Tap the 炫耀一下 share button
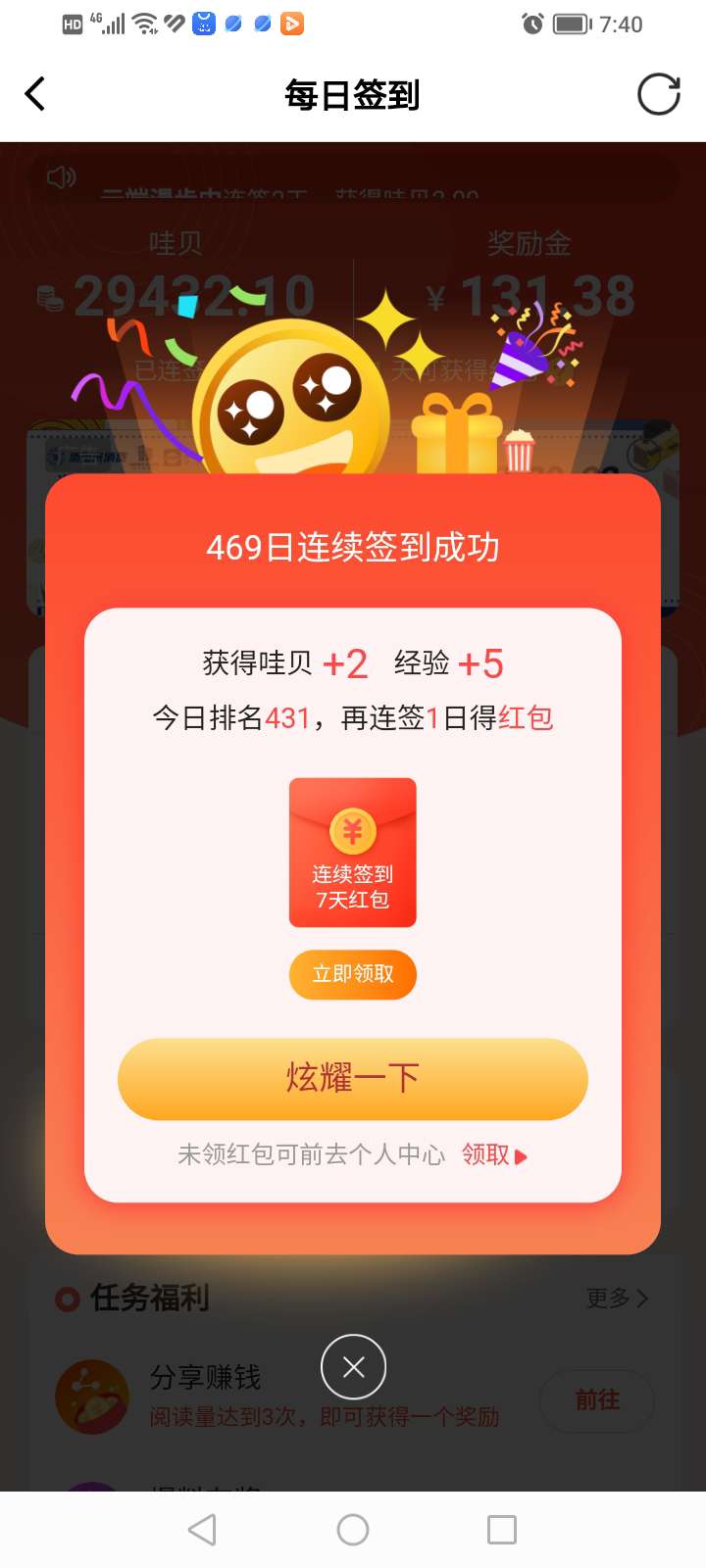706x1568 pixels. [x=353, y=1079]
